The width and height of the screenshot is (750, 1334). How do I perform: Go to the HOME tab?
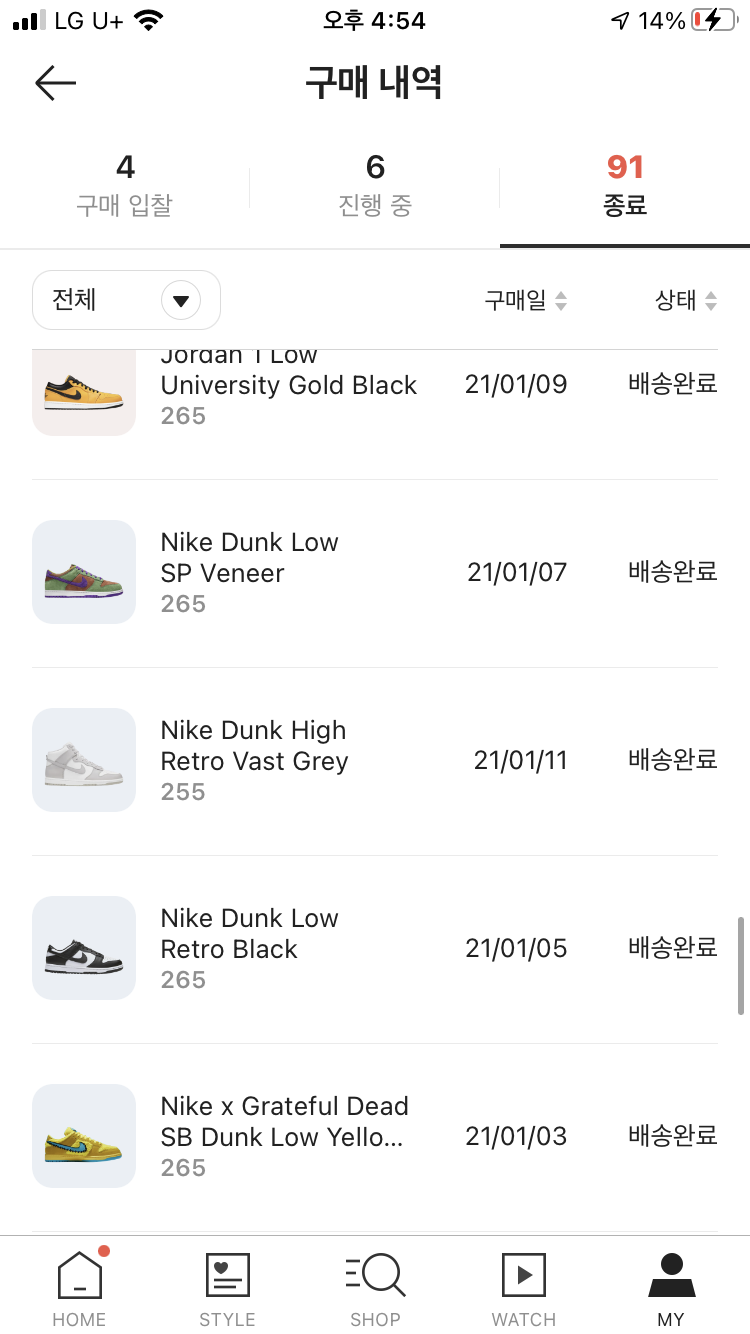[79, 1288]
